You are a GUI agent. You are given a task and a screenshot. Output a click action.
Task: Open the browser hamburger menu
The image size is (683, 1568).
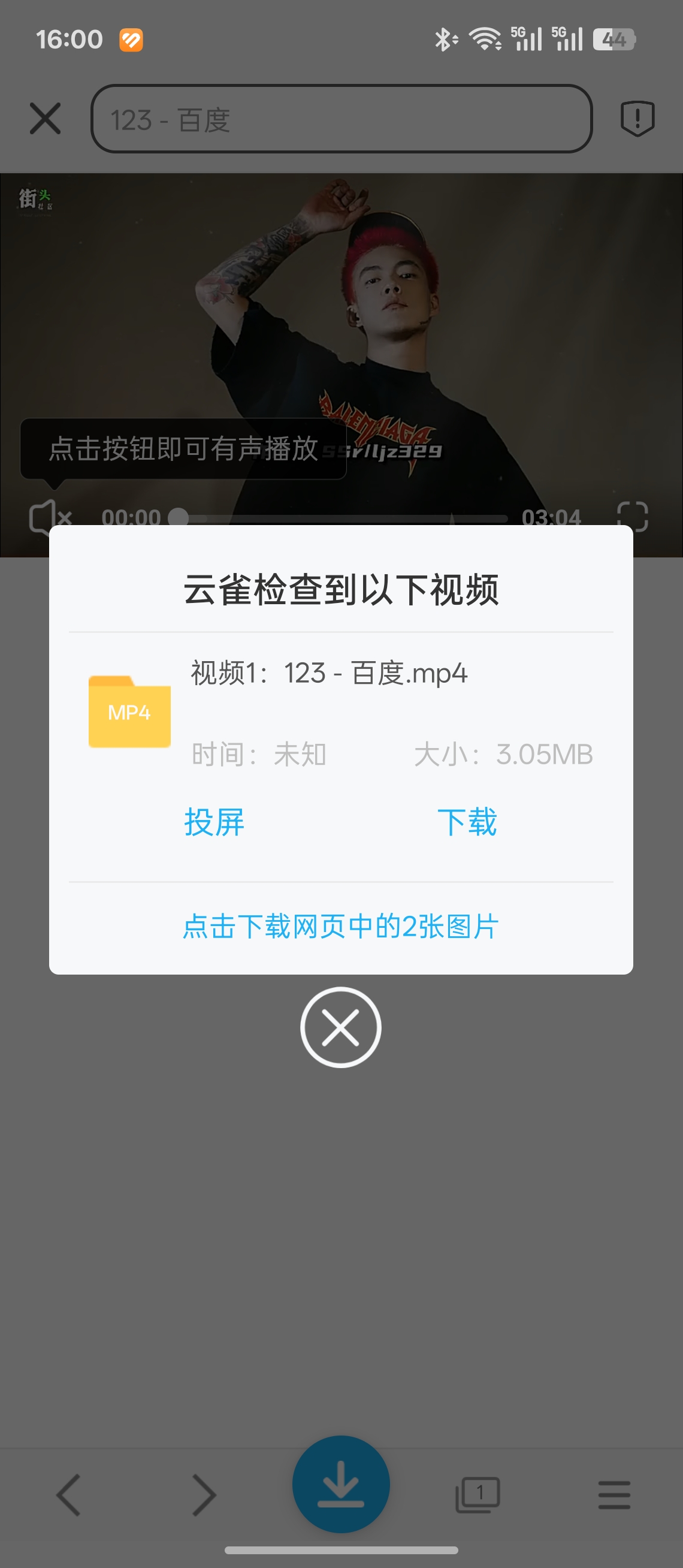614,1494
